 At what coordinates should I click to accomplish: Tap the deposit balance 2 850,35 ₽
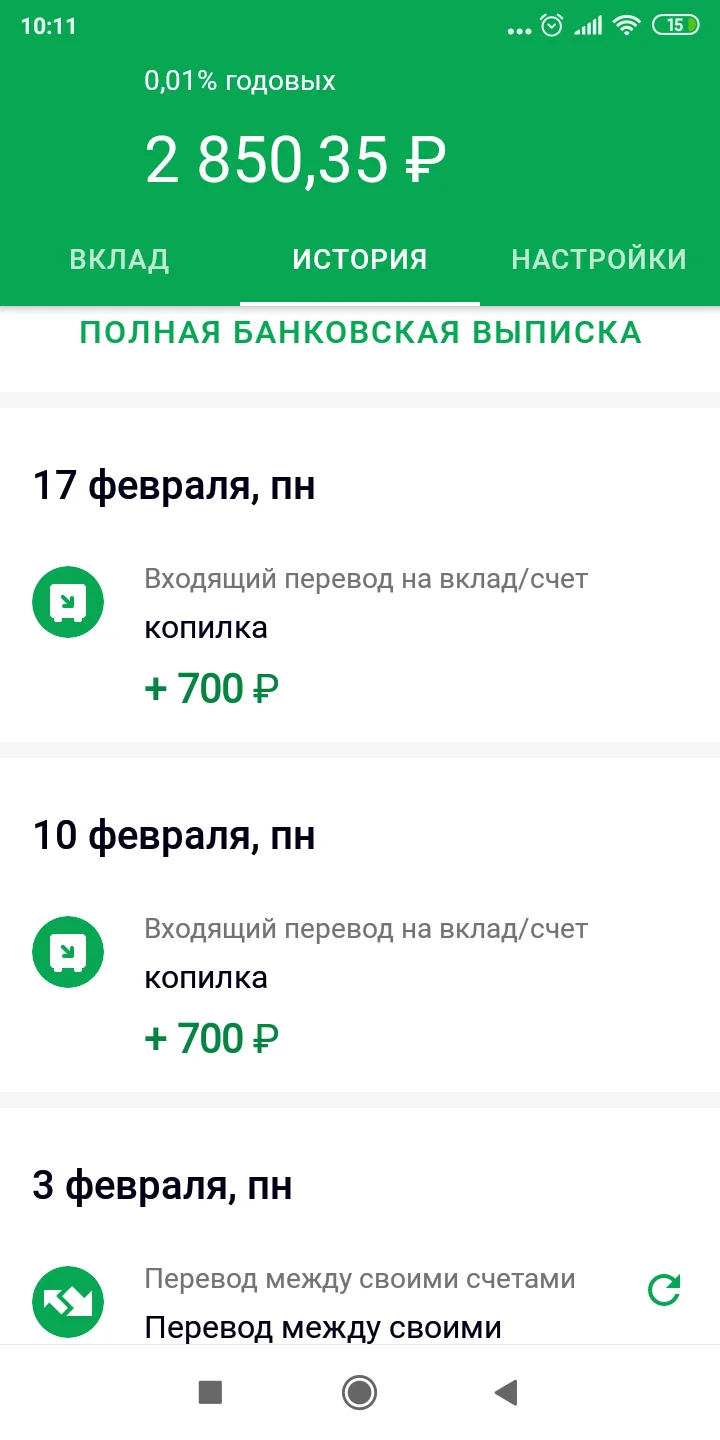(x=295, y=157)
